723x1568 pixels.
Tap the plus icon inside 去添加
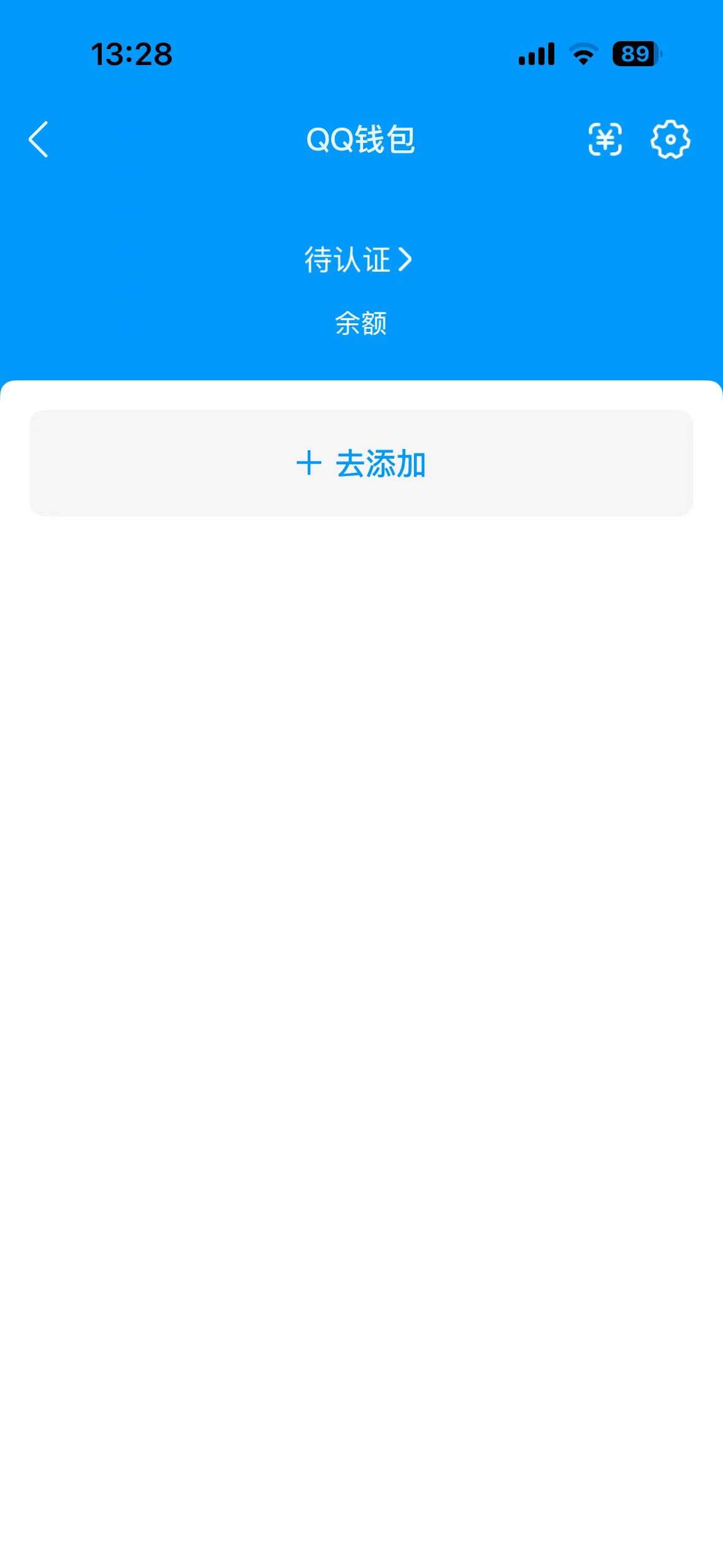[310, 464]
